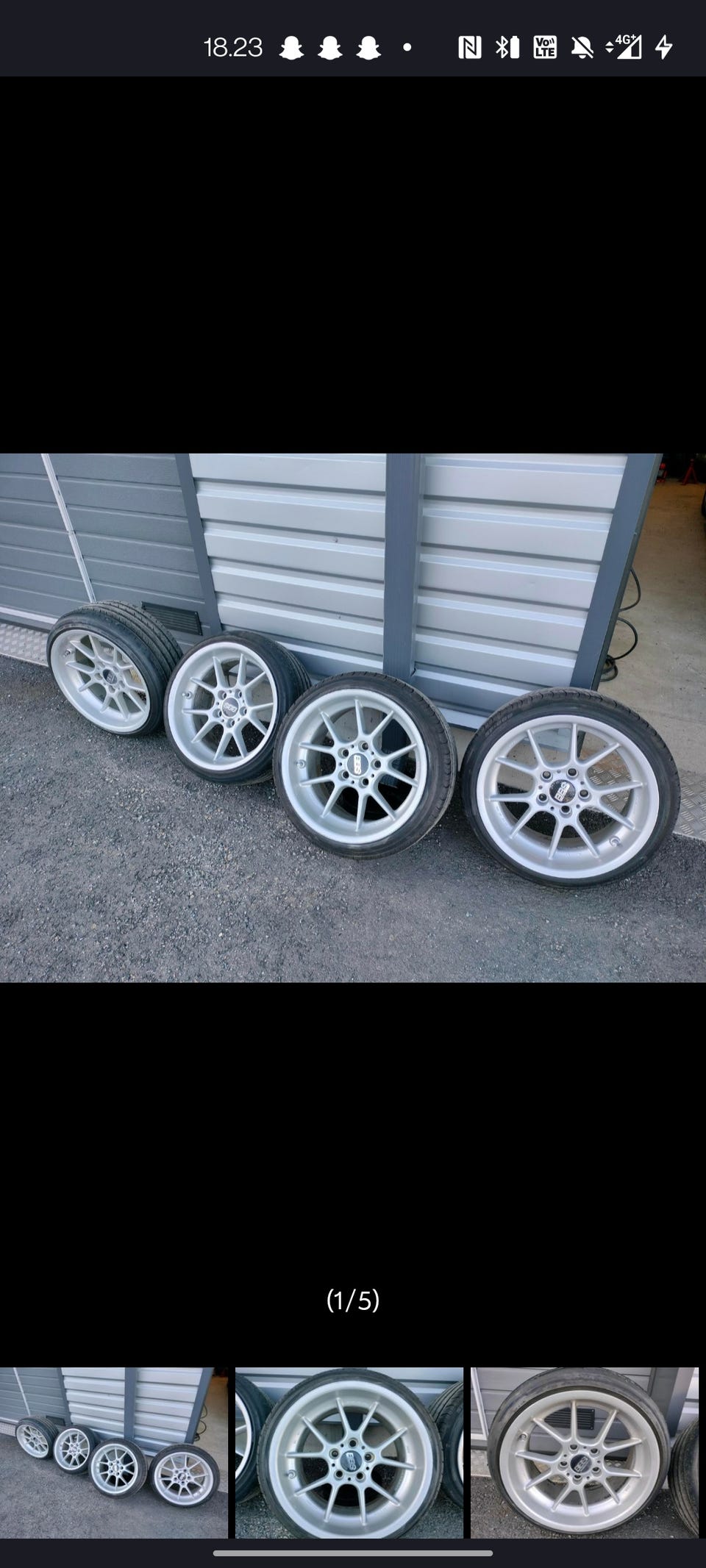The width and height of the screenshot is (706, 1568).
Task: Open the main photo of four wheels
Action: 353,717
